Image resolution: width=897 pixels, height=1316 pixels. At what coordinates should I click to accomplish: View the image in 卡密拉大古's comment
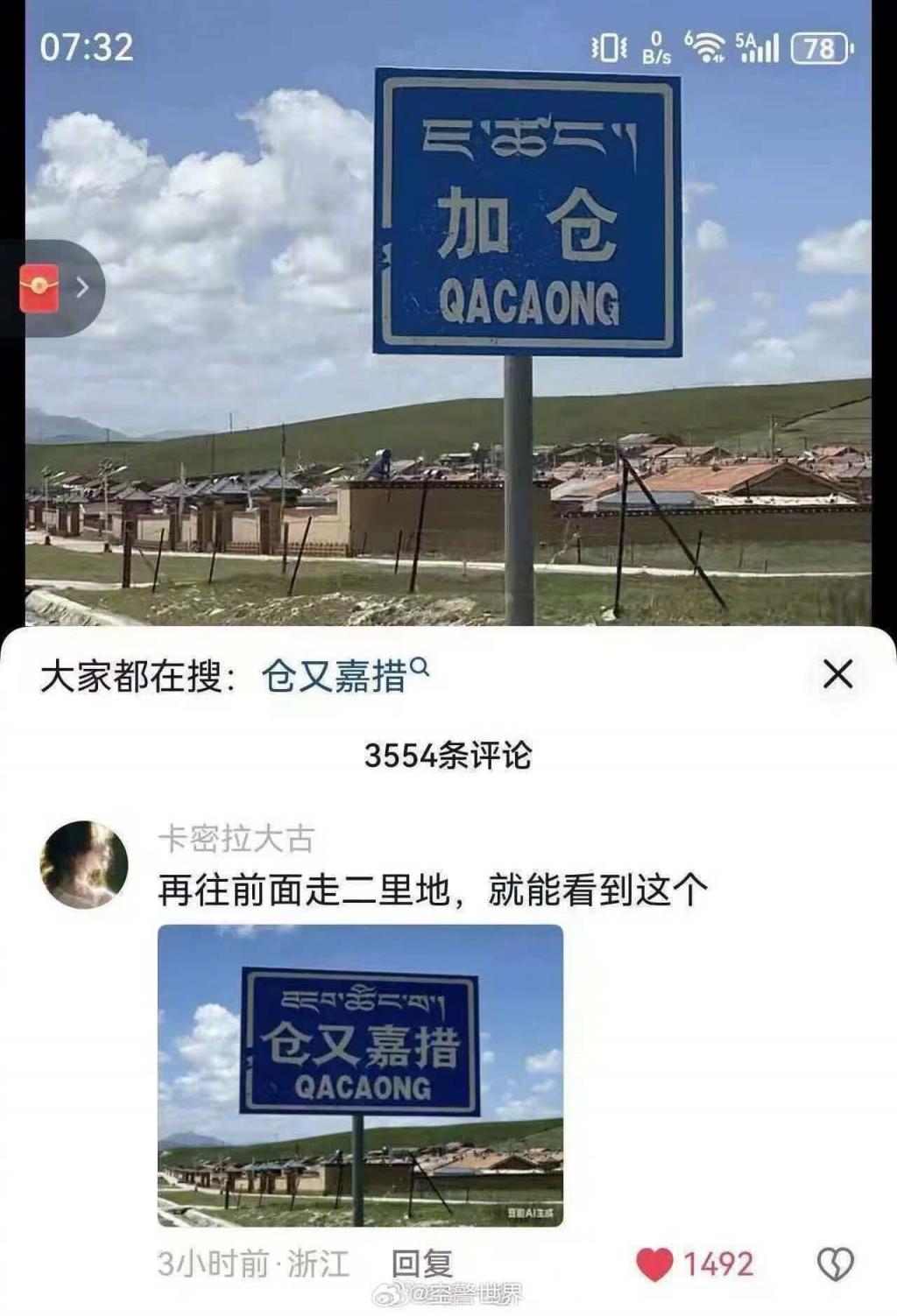(x=360, y=1075)
